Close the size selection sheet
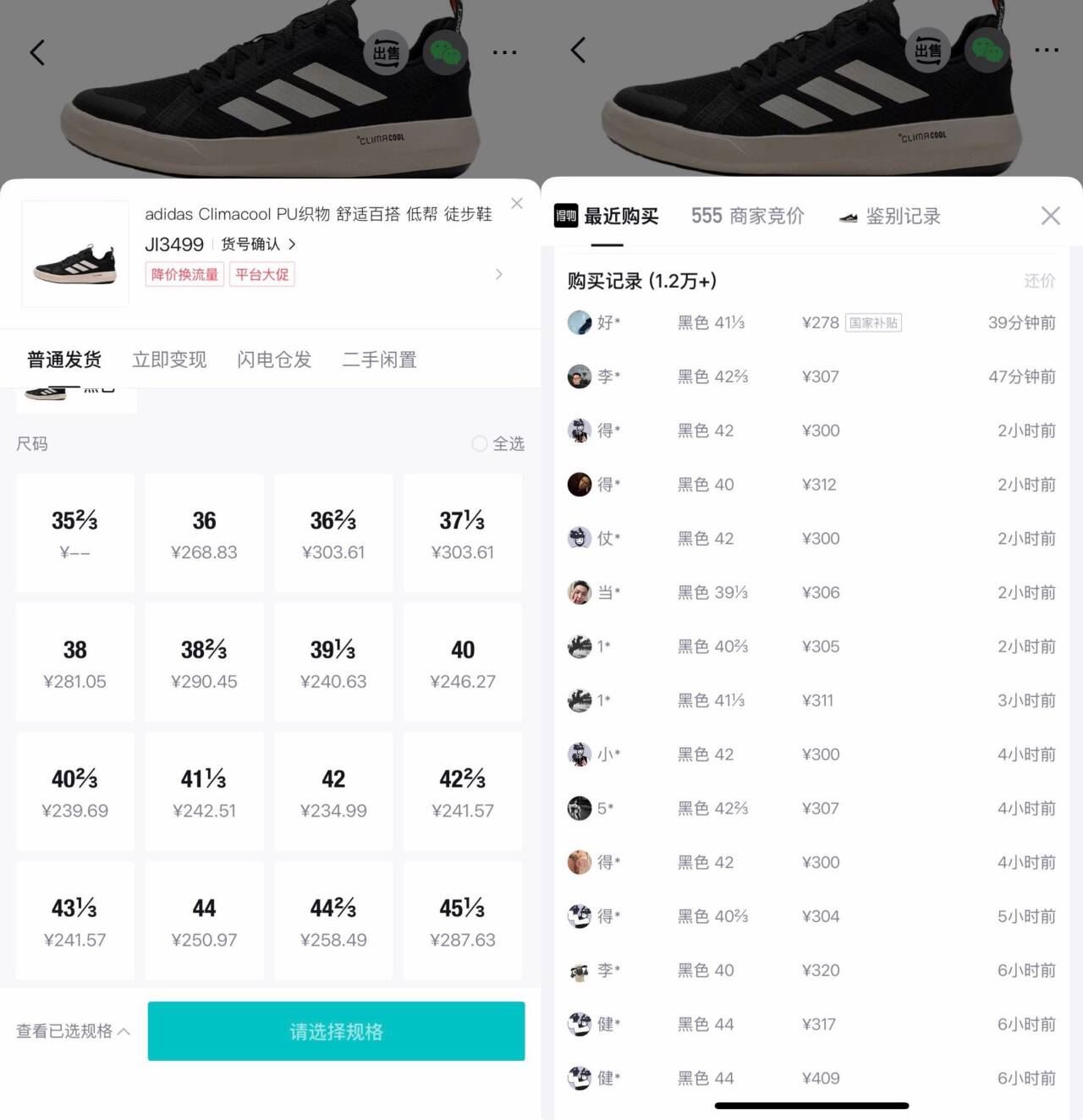Viewport: 1083px width, 1120px height. click(517, 203)
